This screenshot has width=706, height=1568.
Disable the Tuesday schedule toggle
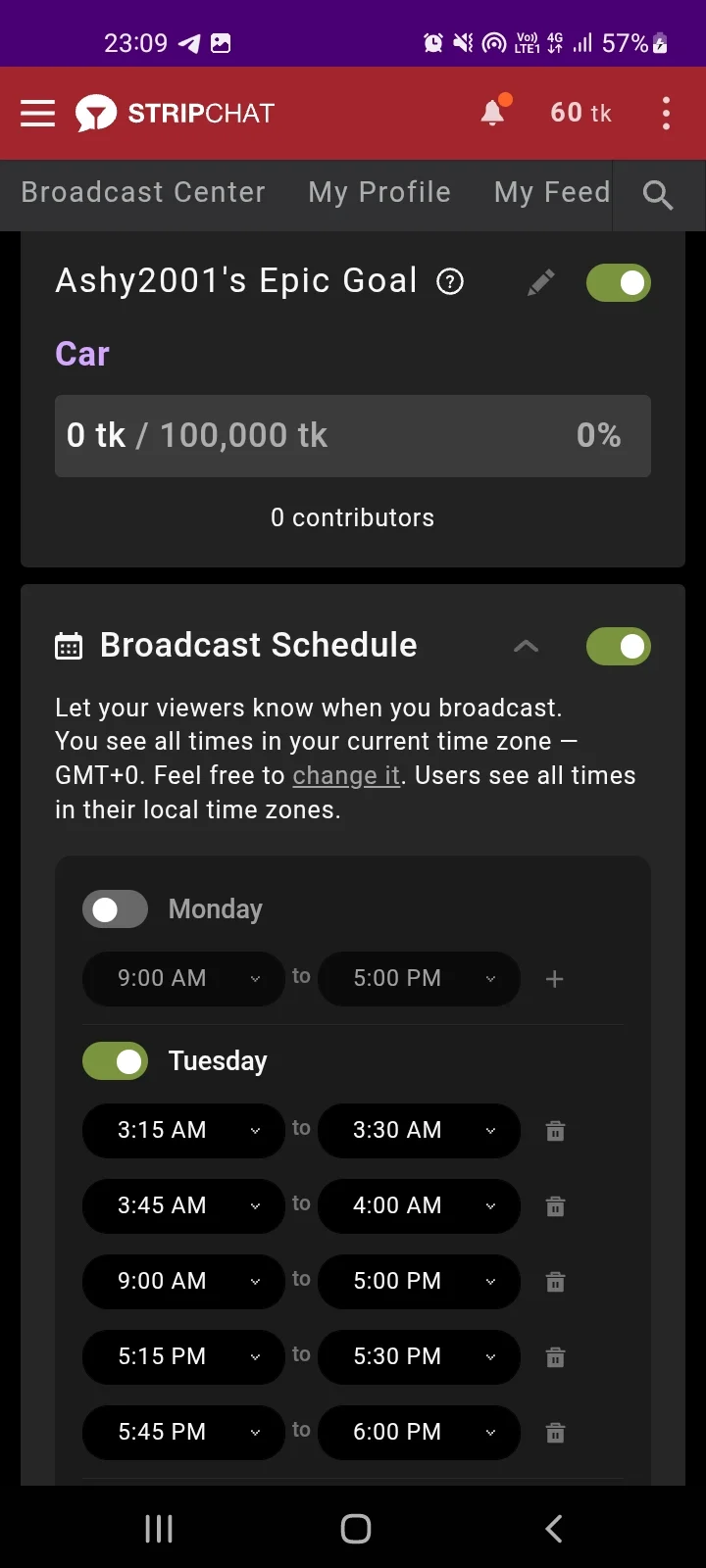[x=115, y=1061]
